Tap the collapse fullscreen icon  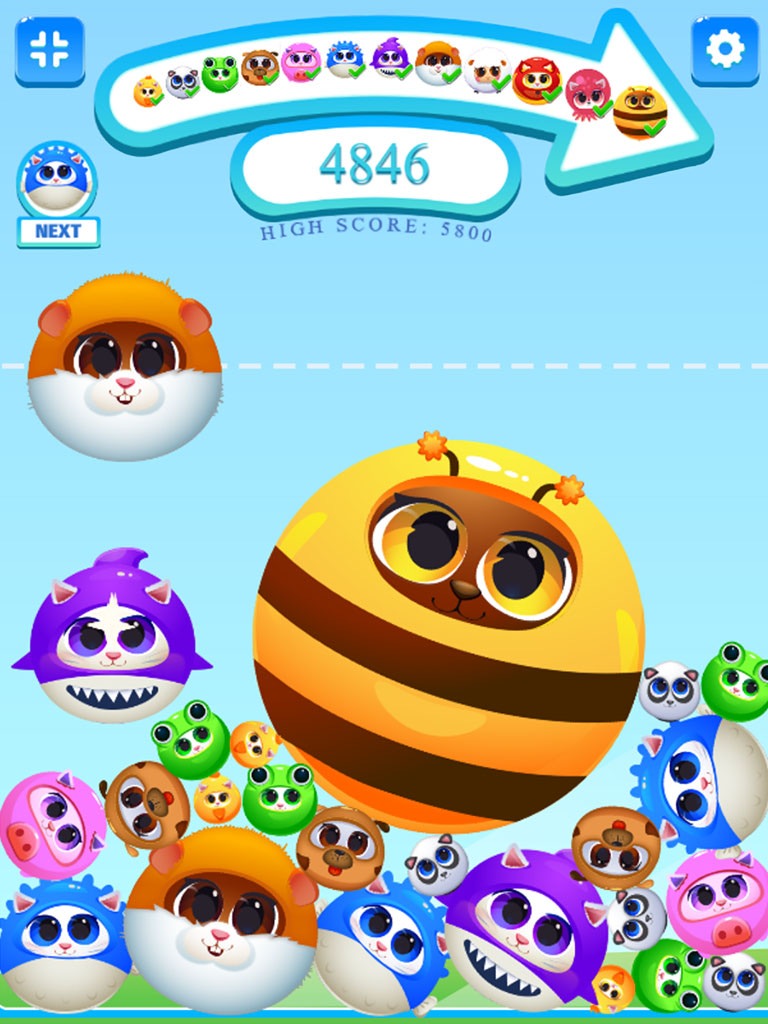tap(49, 50)
